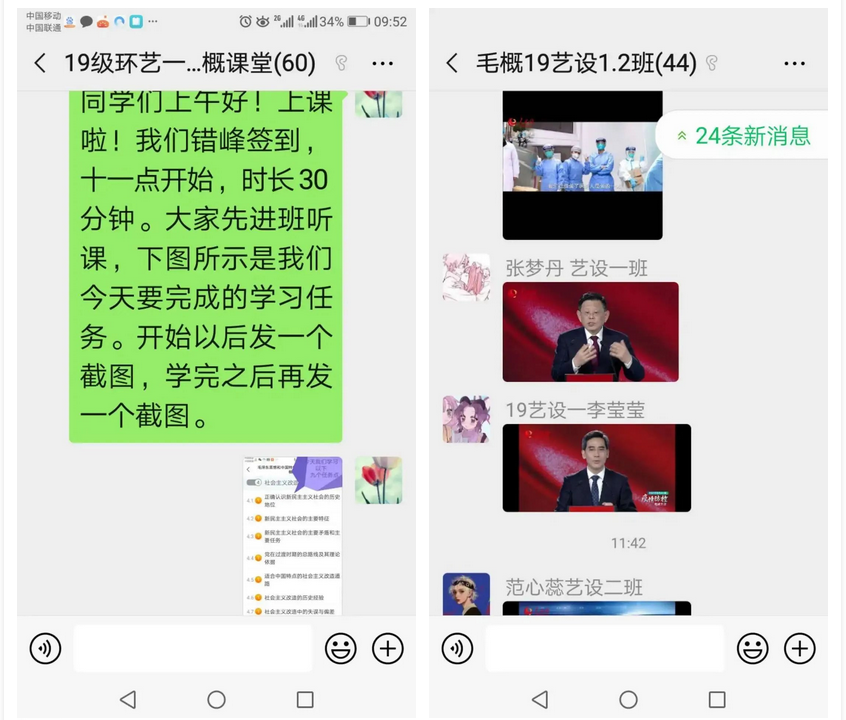Switch to voice input in 19级环艺 chat

tap(45, 649)
